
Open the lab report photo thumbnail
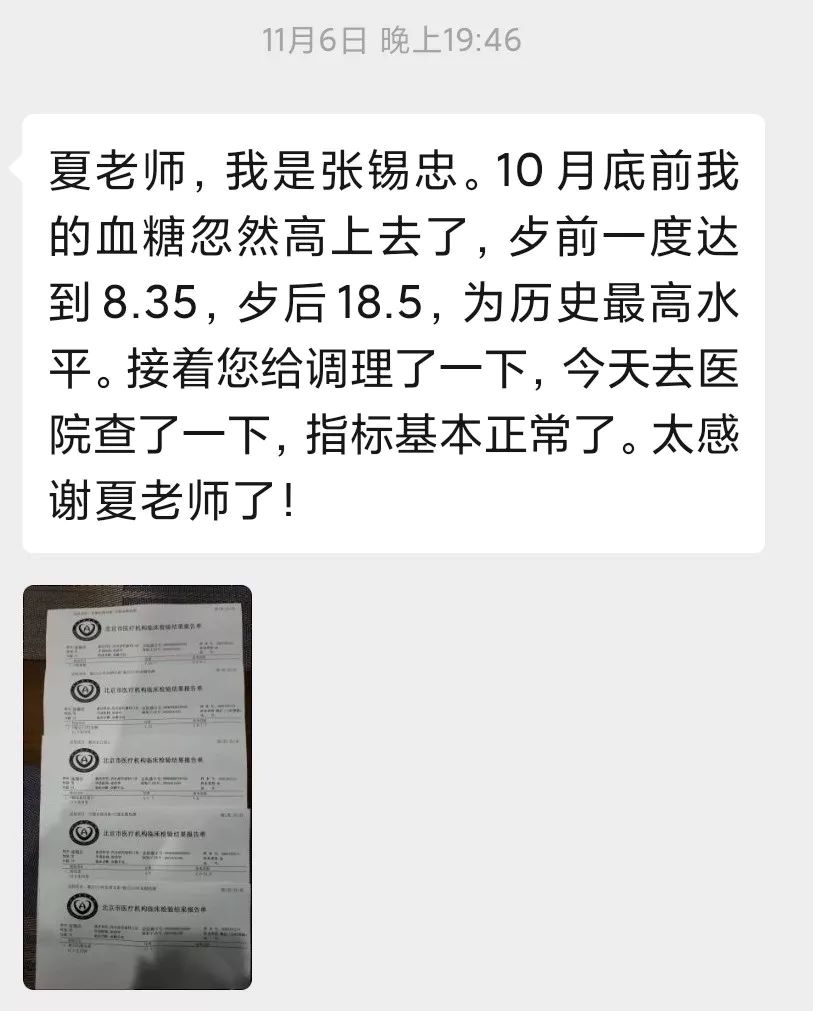[x=137, y=786]
